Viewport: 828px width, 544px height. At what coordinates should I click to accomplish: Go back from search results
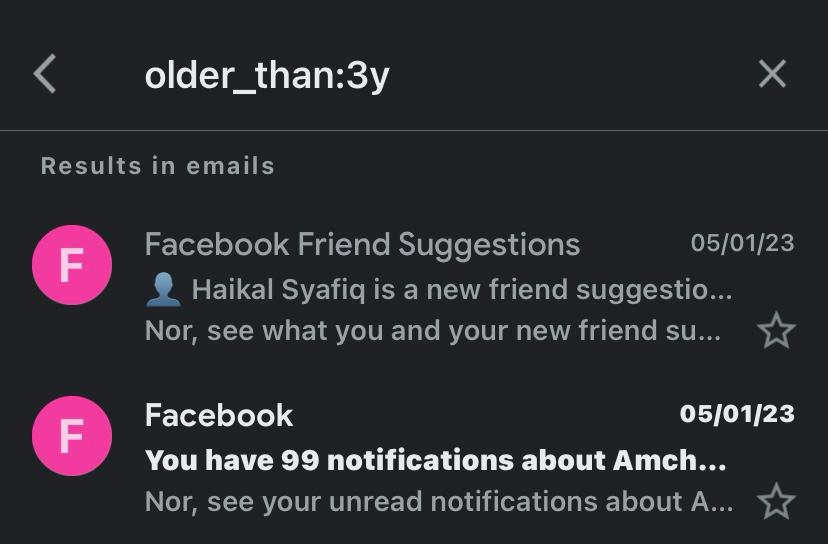point(44,74)
